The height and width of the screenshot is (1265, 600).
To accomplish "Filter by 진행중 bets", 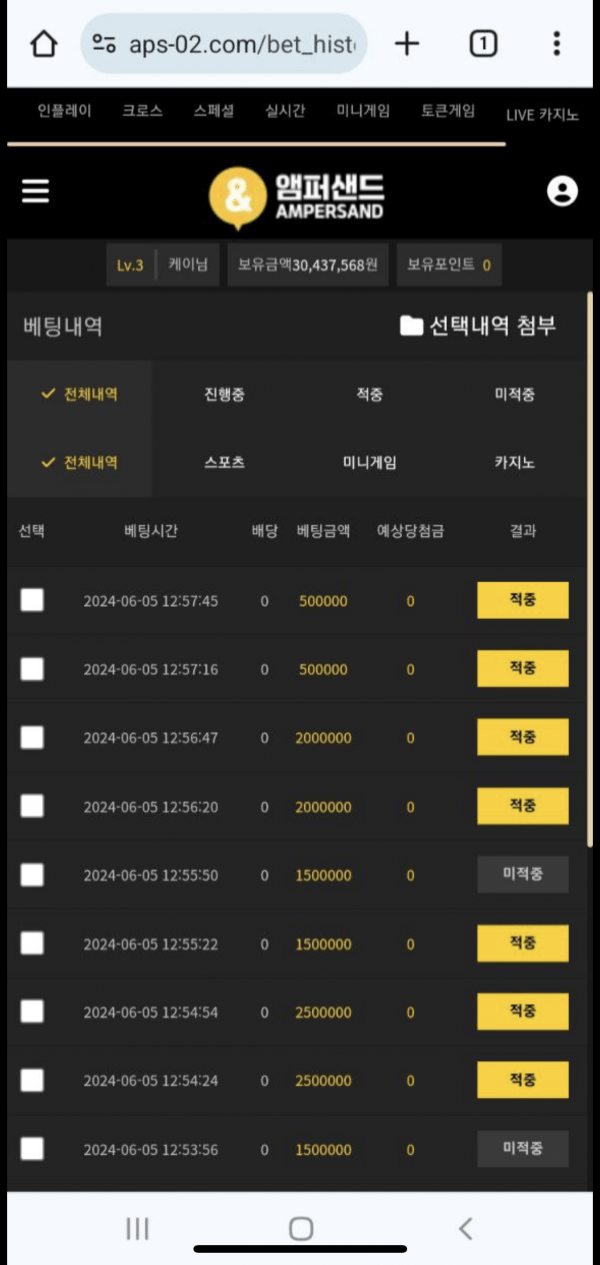I will click(224, 395).
